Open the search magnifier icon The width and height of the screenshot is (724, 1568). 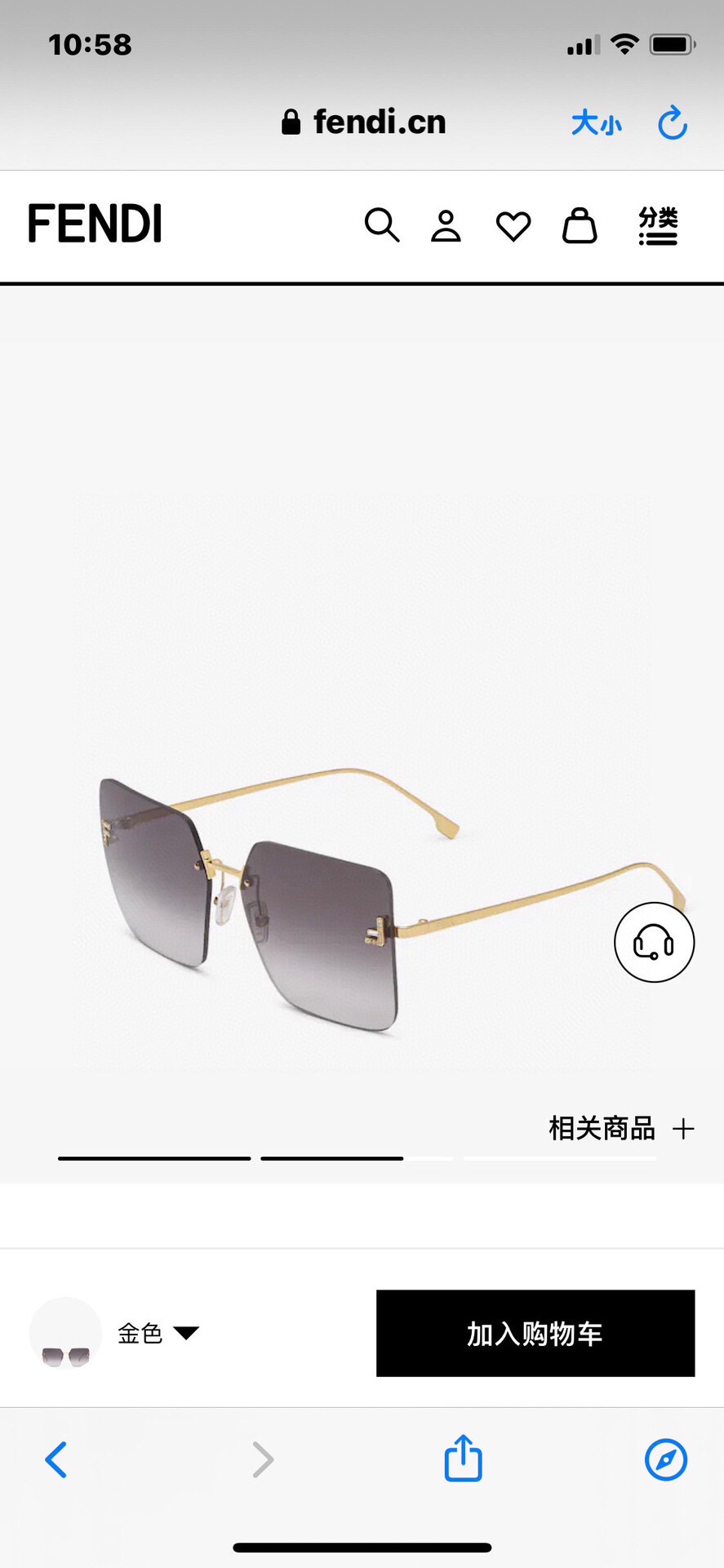(382, 225)
